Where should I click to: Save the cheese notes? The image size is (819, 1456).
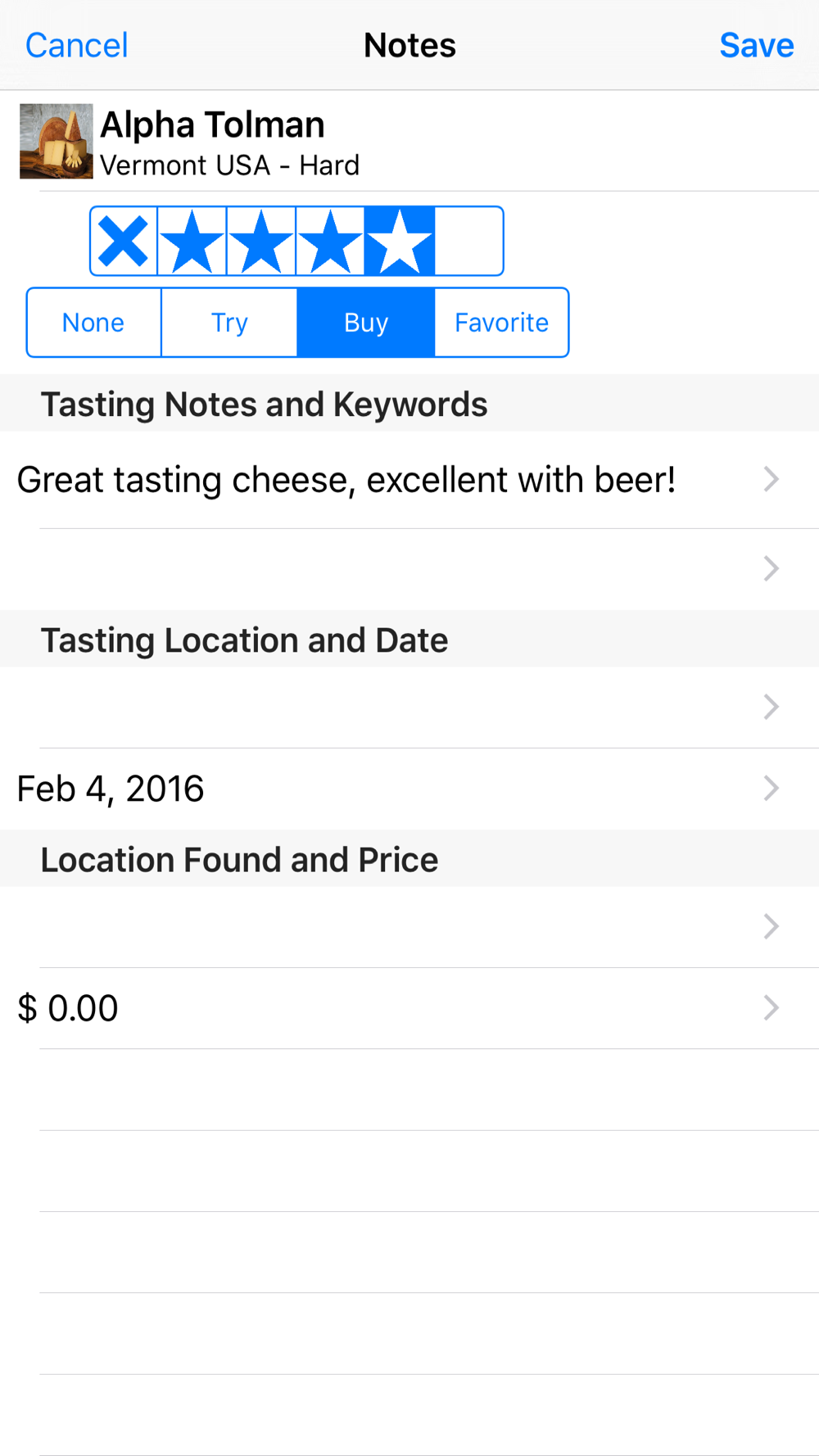click(x=756, y=45)
